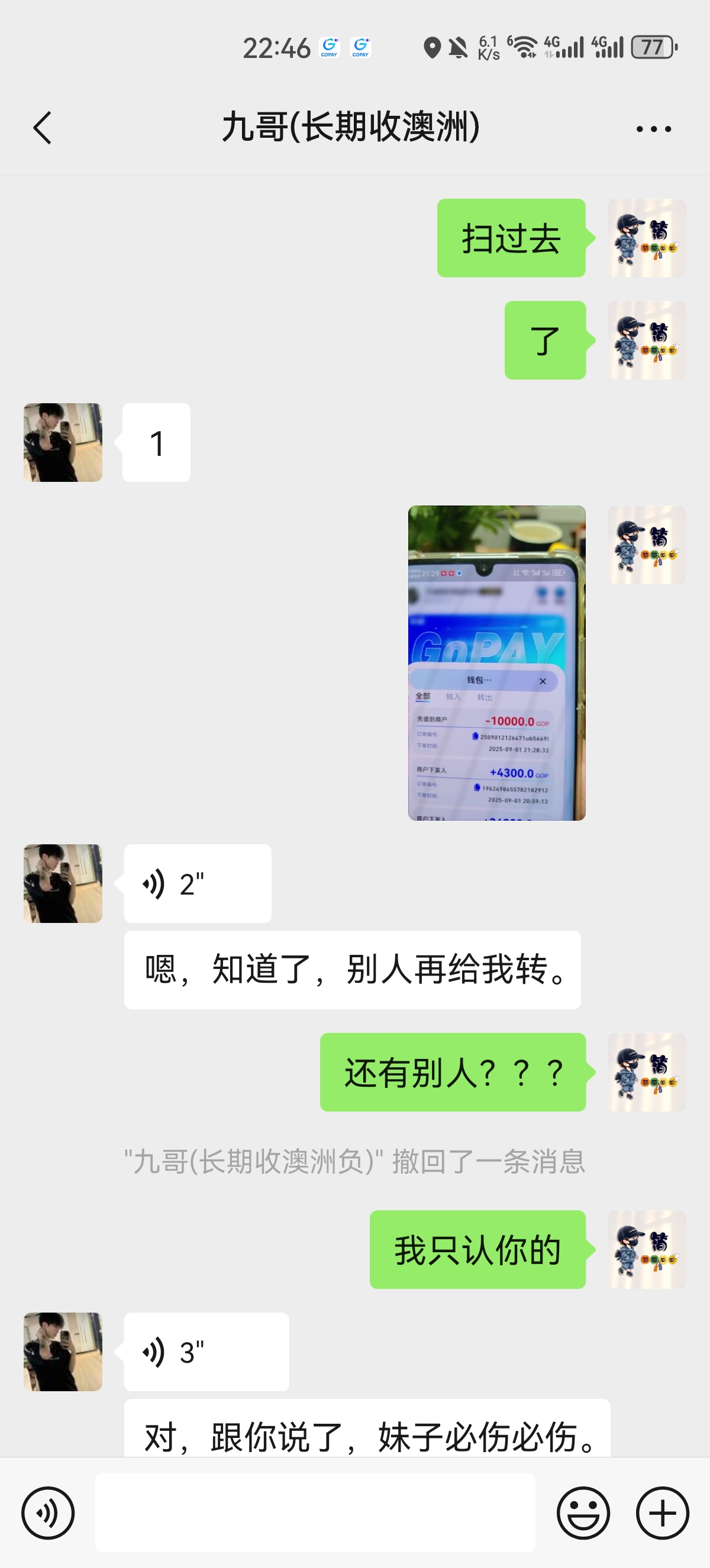Open the chat info overflow menu
This screenshot has width=710, height=1568.
[653, 129]
